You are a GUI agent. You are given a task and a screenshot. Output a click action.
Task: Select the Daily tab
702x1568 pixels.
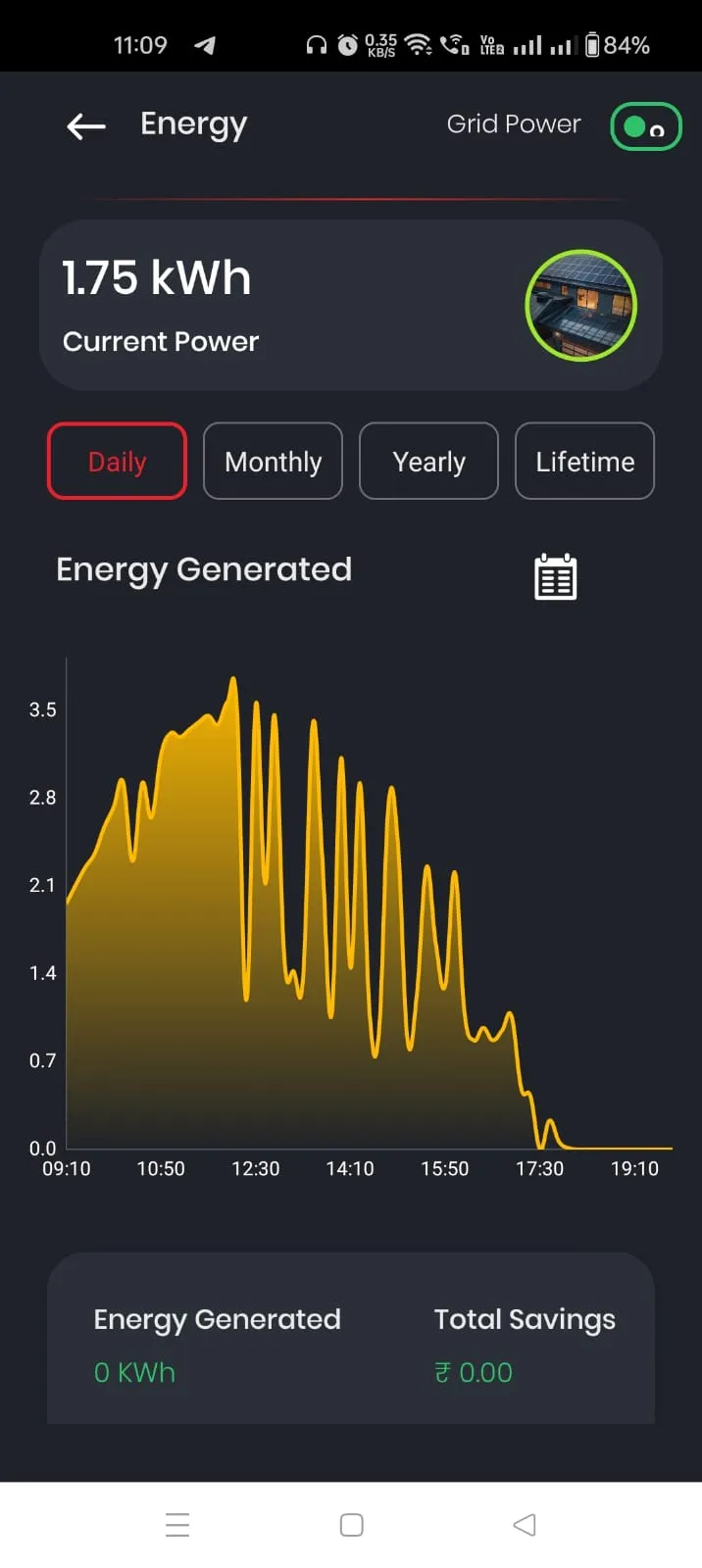pyautogui.click(x=117, y=461)
